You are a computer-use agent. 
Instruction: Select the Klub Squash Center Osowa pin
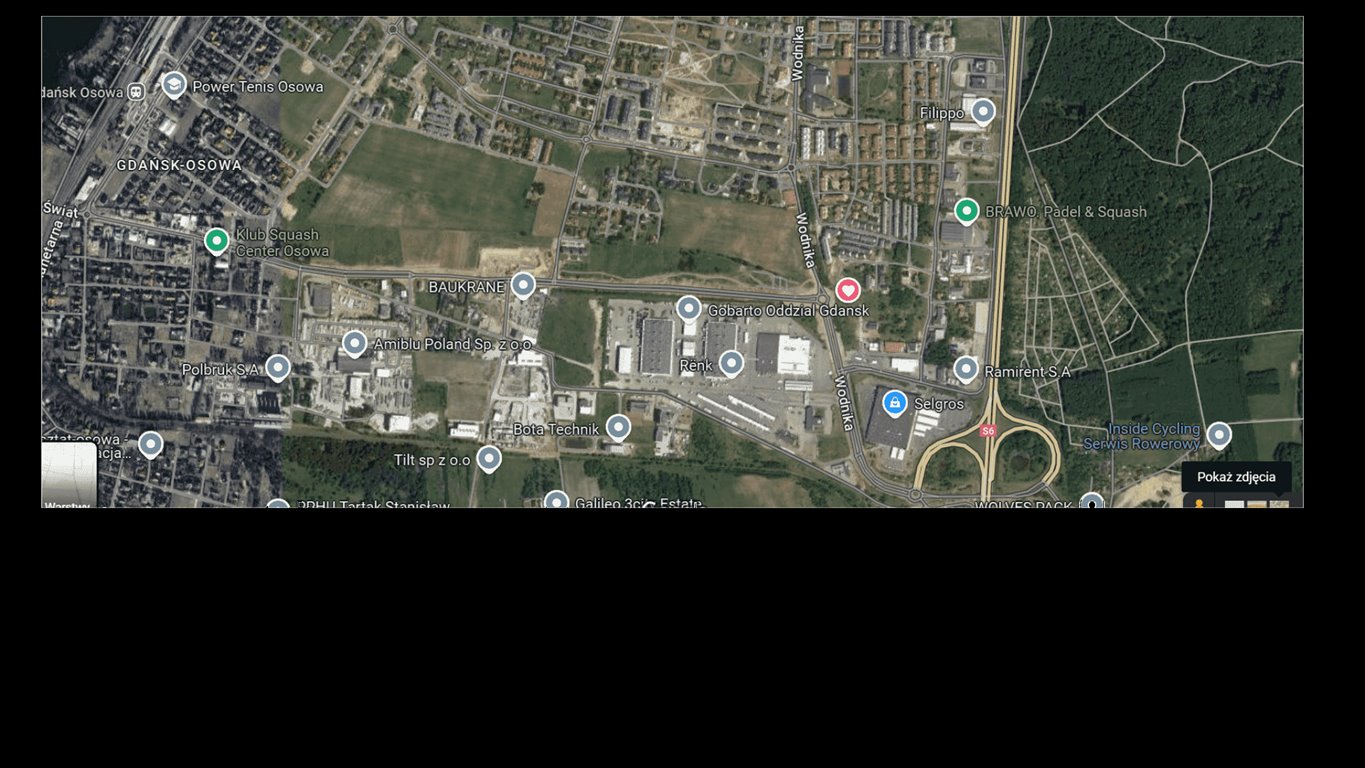coord(217,241)
